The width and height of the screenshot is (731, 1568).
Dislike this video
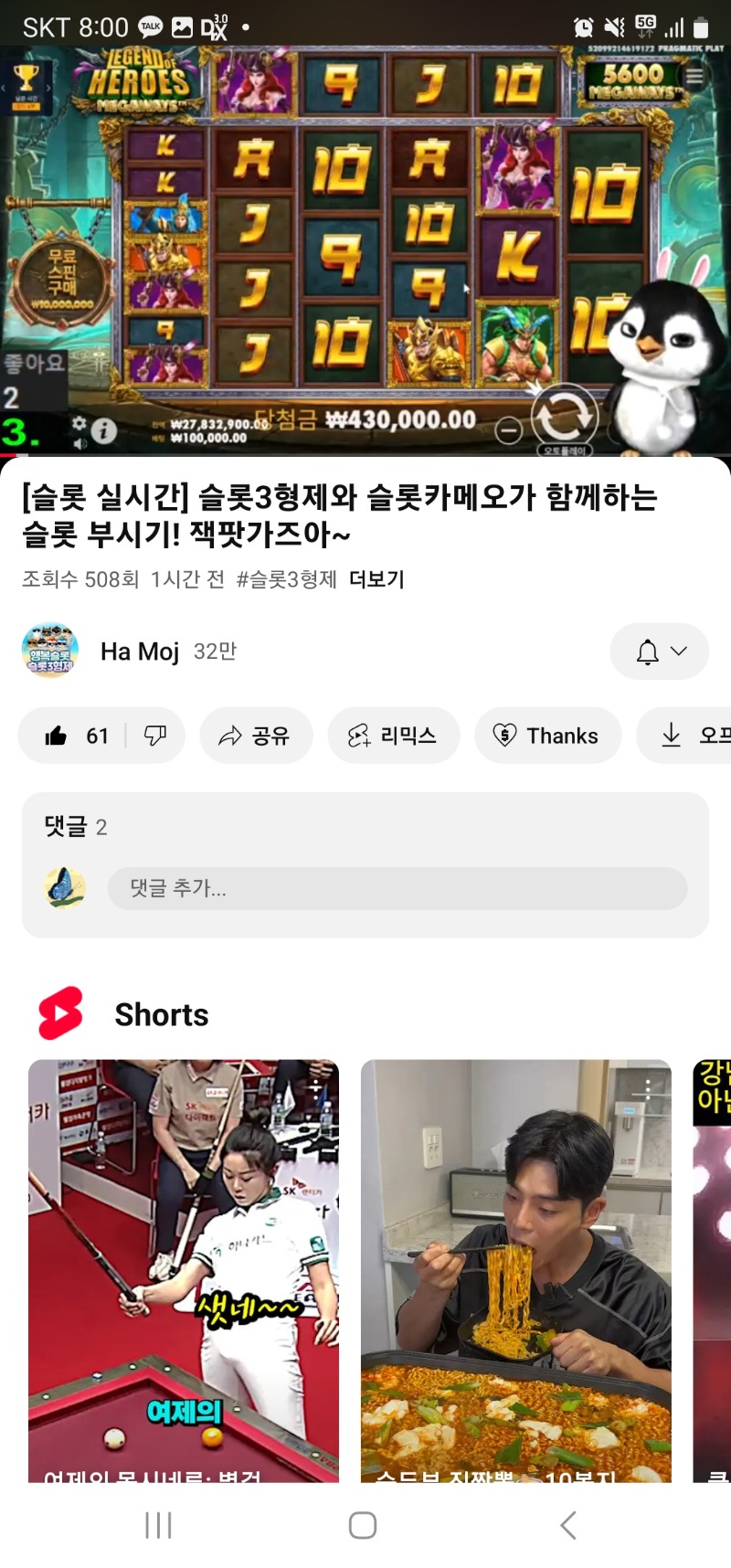click(x=155, y=736)
